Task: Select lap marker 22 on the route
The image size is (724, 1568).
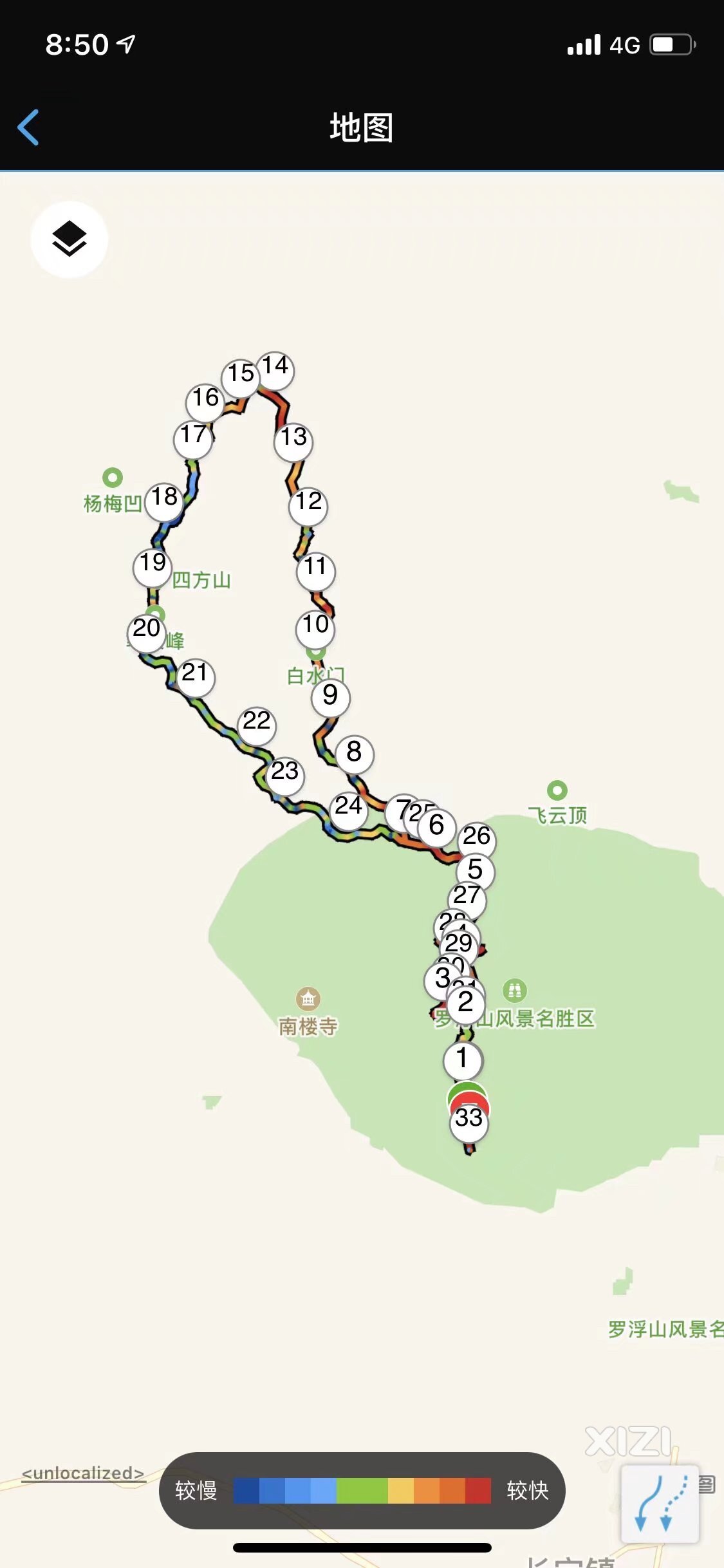Action: (257, 725)
